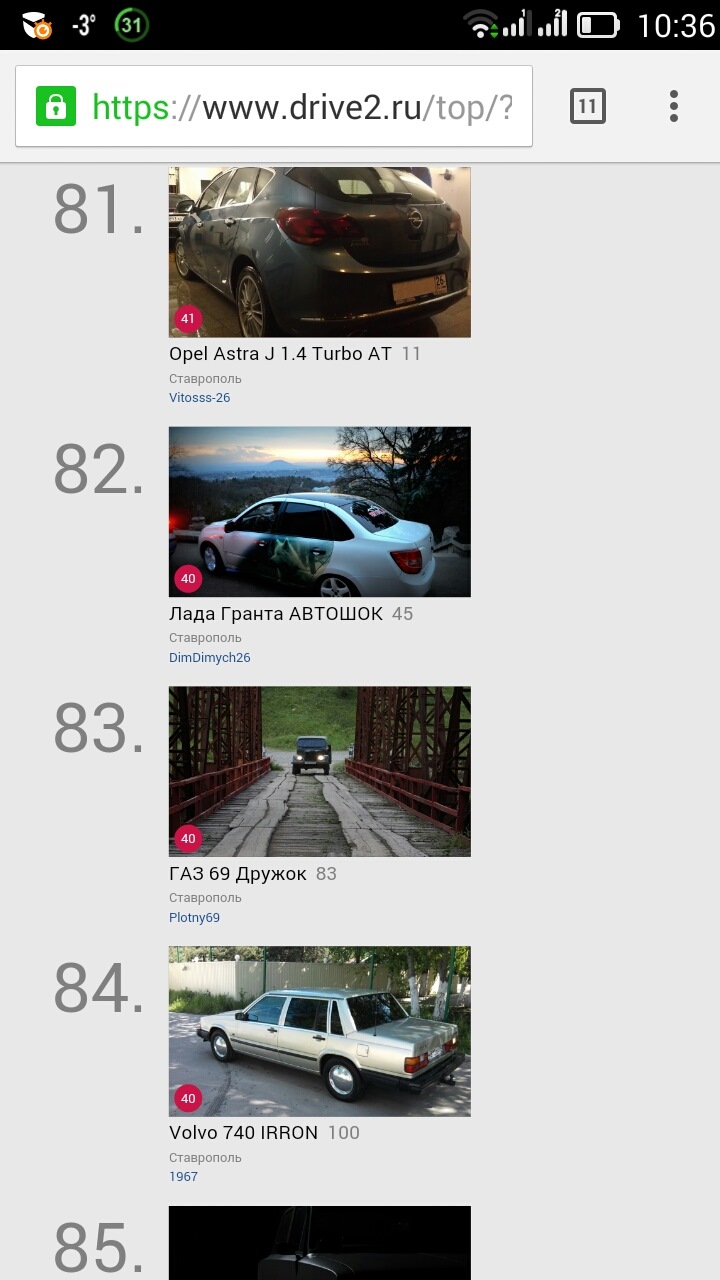This screenshot has width=720, height=1280.
Task: Open Лада Гранта АВТОШОК title link
Action: coord(276,614)
